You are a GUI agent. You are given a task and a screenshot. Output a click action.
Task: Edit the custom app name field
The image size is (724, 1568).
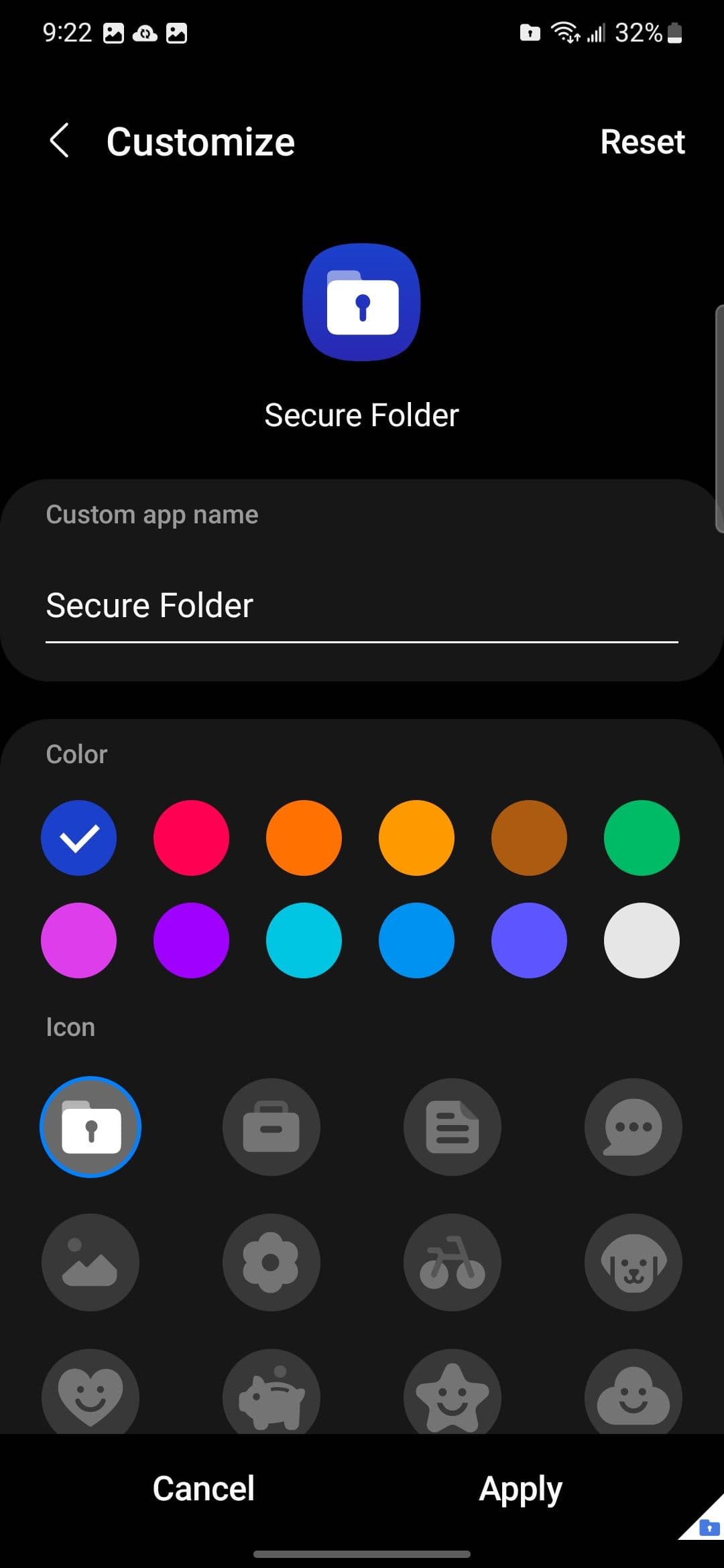tap(361, 606)
